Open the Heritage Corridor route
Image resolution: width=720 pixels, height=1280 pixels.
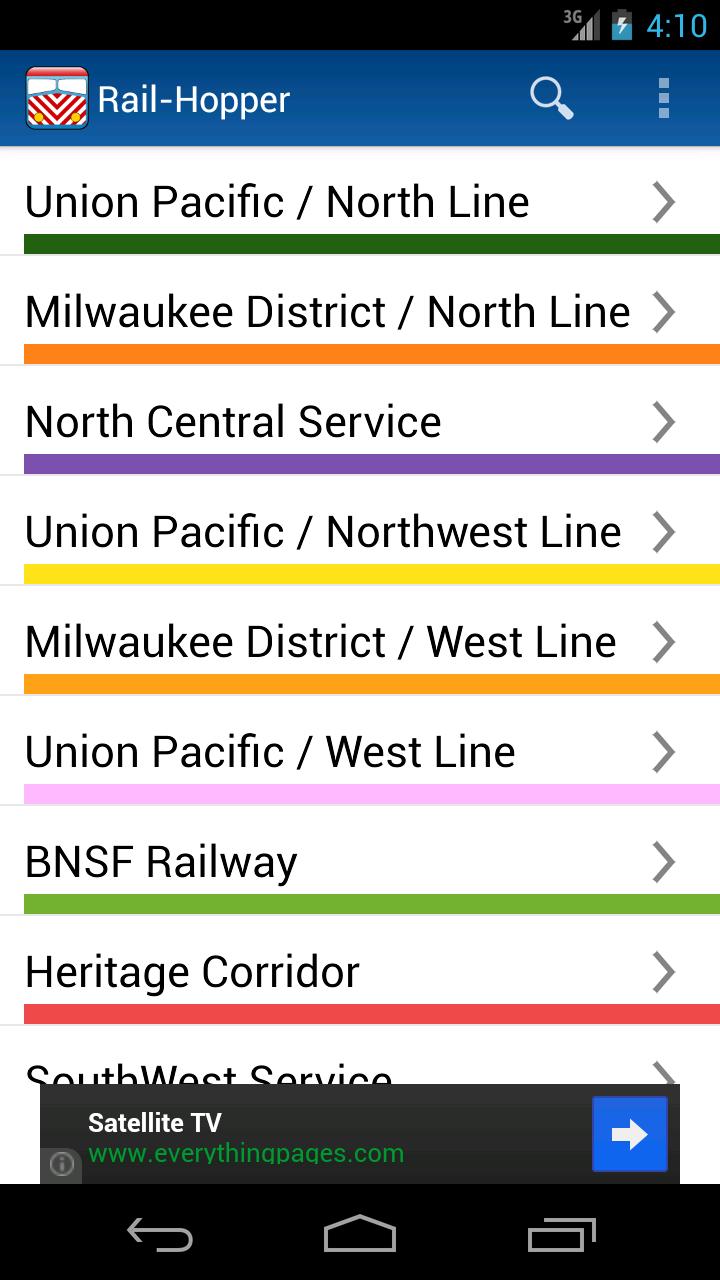pyautogui.click(x=360, y=971)
